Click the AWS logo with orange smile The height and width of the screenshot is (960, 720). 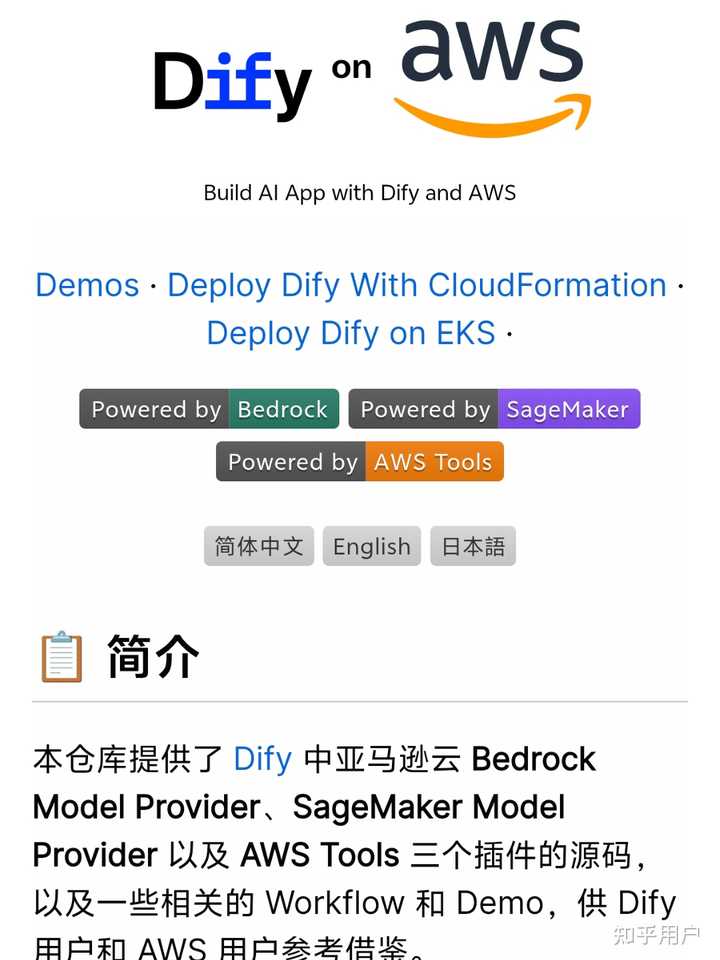(x=490, y=72)
